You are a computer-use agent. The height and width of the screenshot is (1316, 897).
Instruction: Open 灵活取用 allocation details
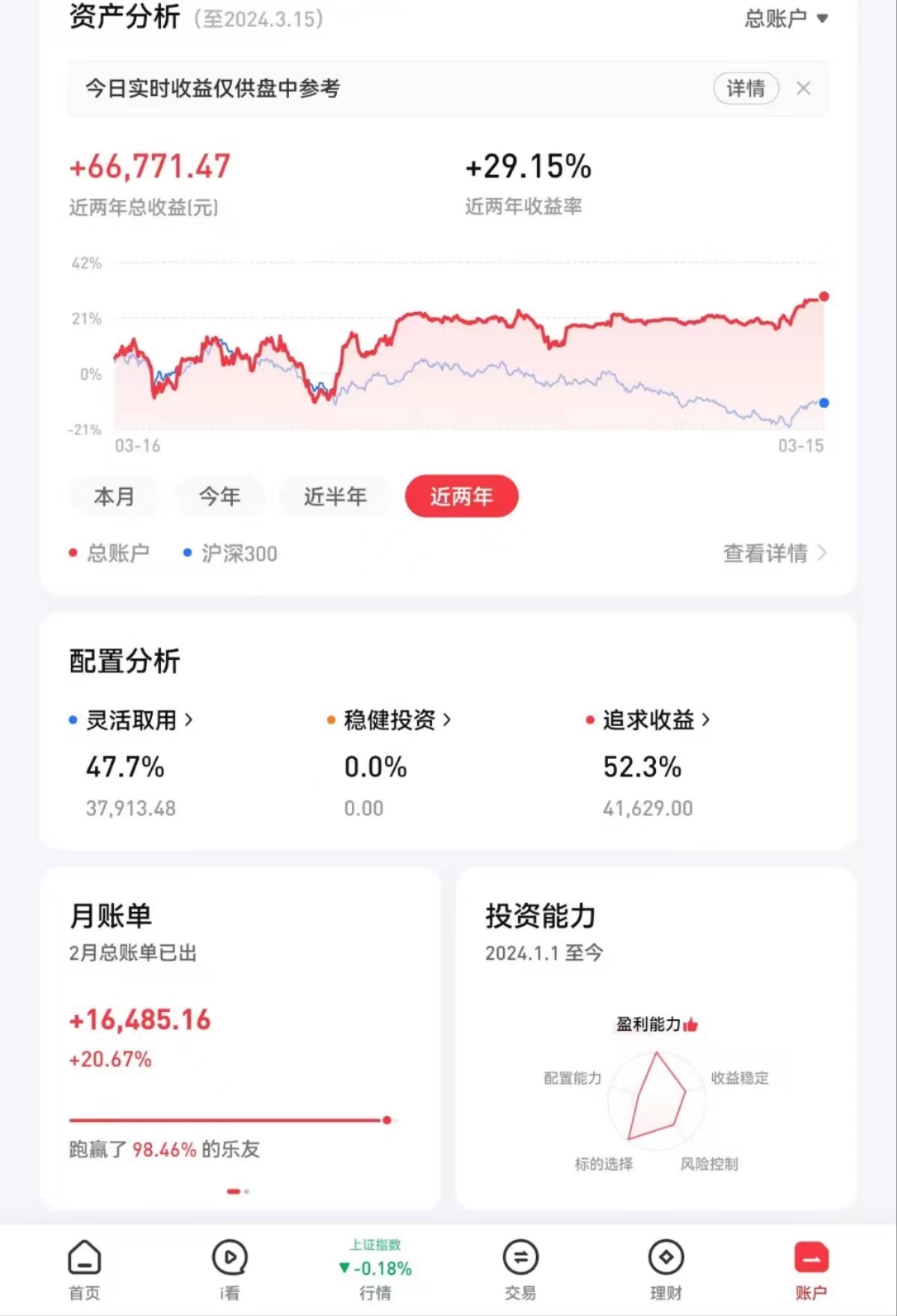[x=139, y=720]
